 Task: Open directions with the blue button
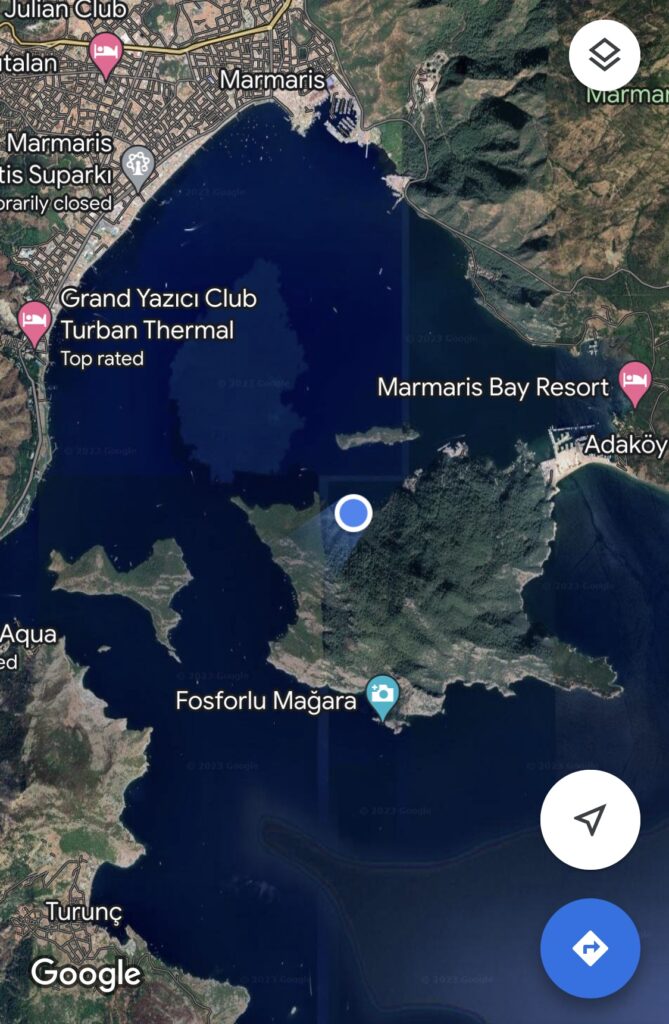click(x=590, y=947)
